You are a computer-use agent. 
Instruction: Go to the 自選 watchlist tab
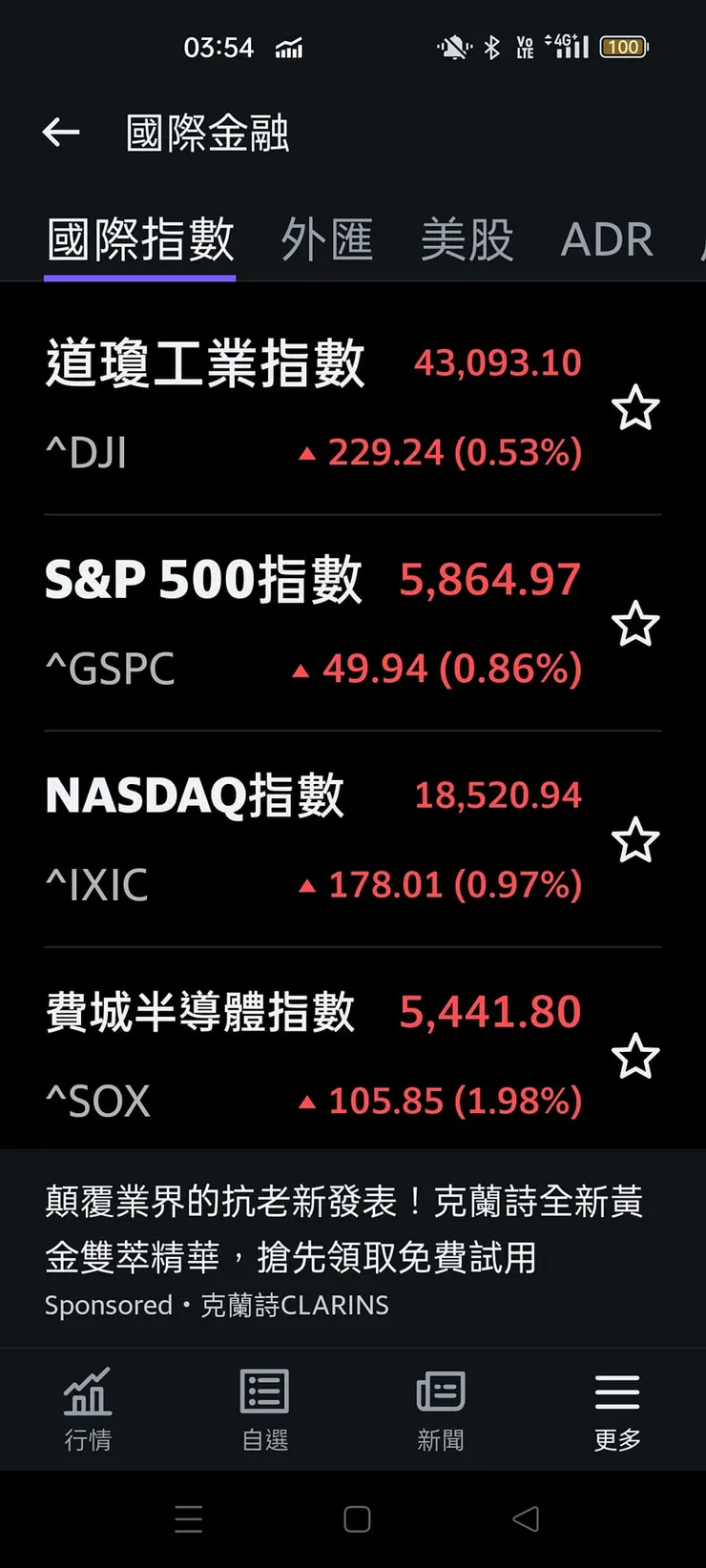(264, 1410)
